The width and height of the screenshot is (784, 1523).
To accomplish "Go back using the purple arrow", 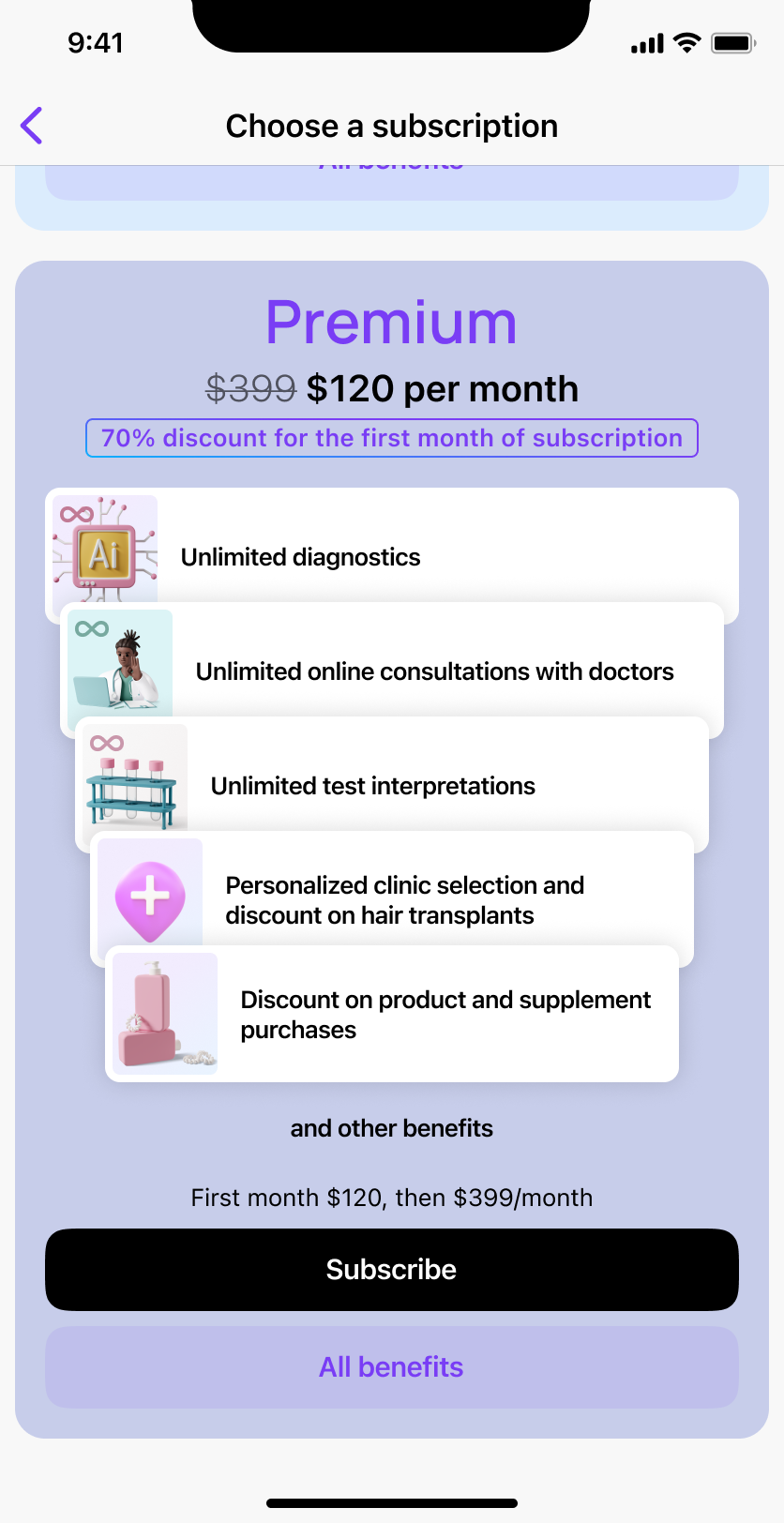I will click(32, 126).
